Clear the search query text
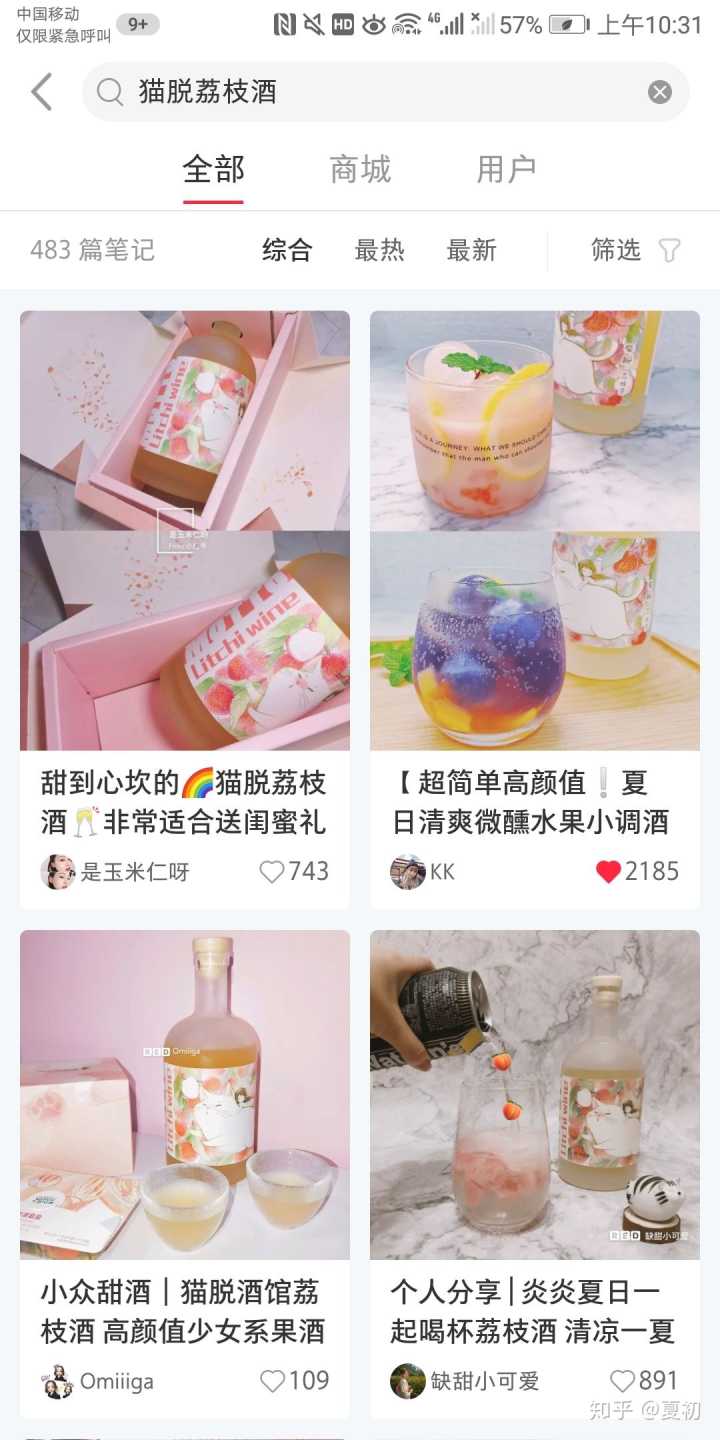720x1440 pixels. [x=660, y=92]
